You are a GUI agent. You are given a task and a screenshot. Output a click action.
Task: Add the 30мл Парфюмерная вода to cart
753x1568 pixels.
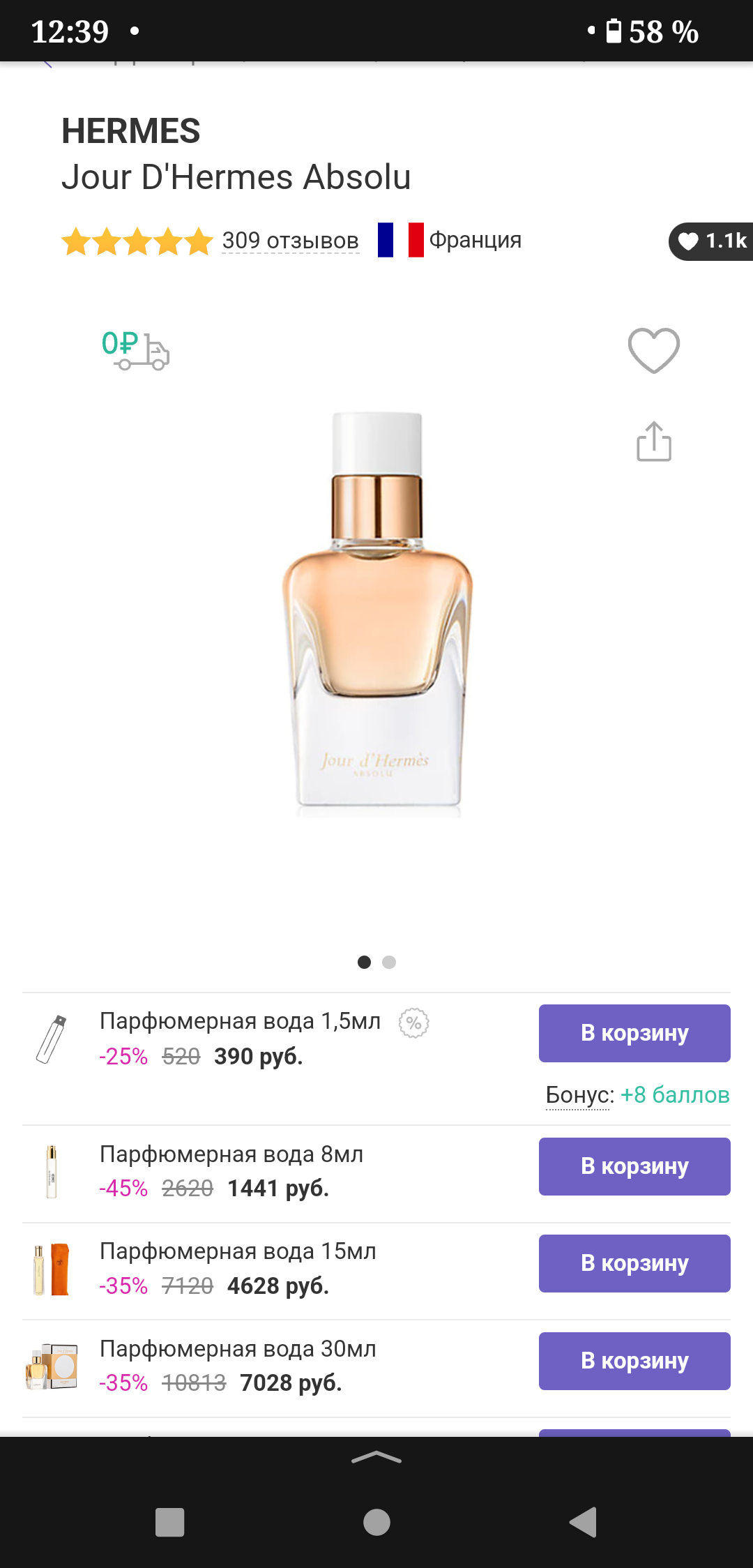(x=634, y=1361)
